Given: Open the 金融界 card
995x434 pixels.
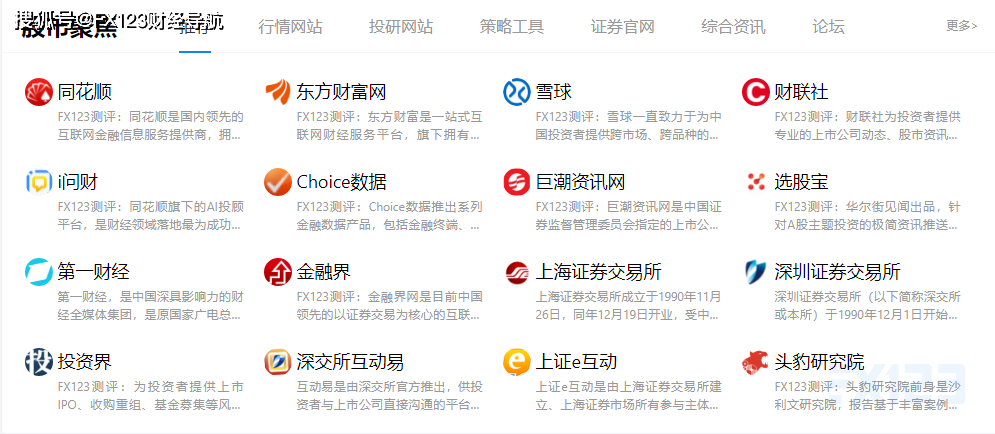Looking at the screenshot, I should (323, 271).
